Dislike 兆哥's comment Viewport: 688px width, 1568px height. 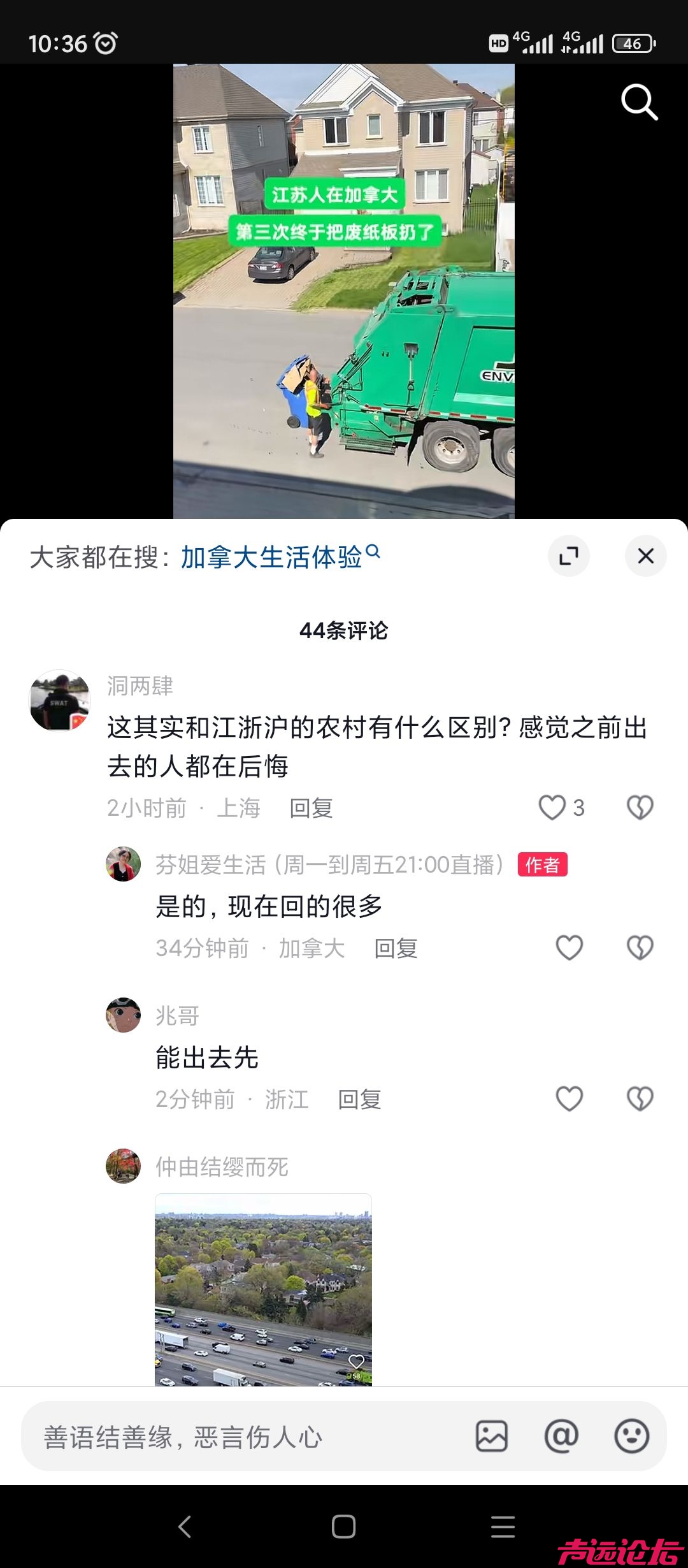pyautogui.click(x=640, y=1099)
